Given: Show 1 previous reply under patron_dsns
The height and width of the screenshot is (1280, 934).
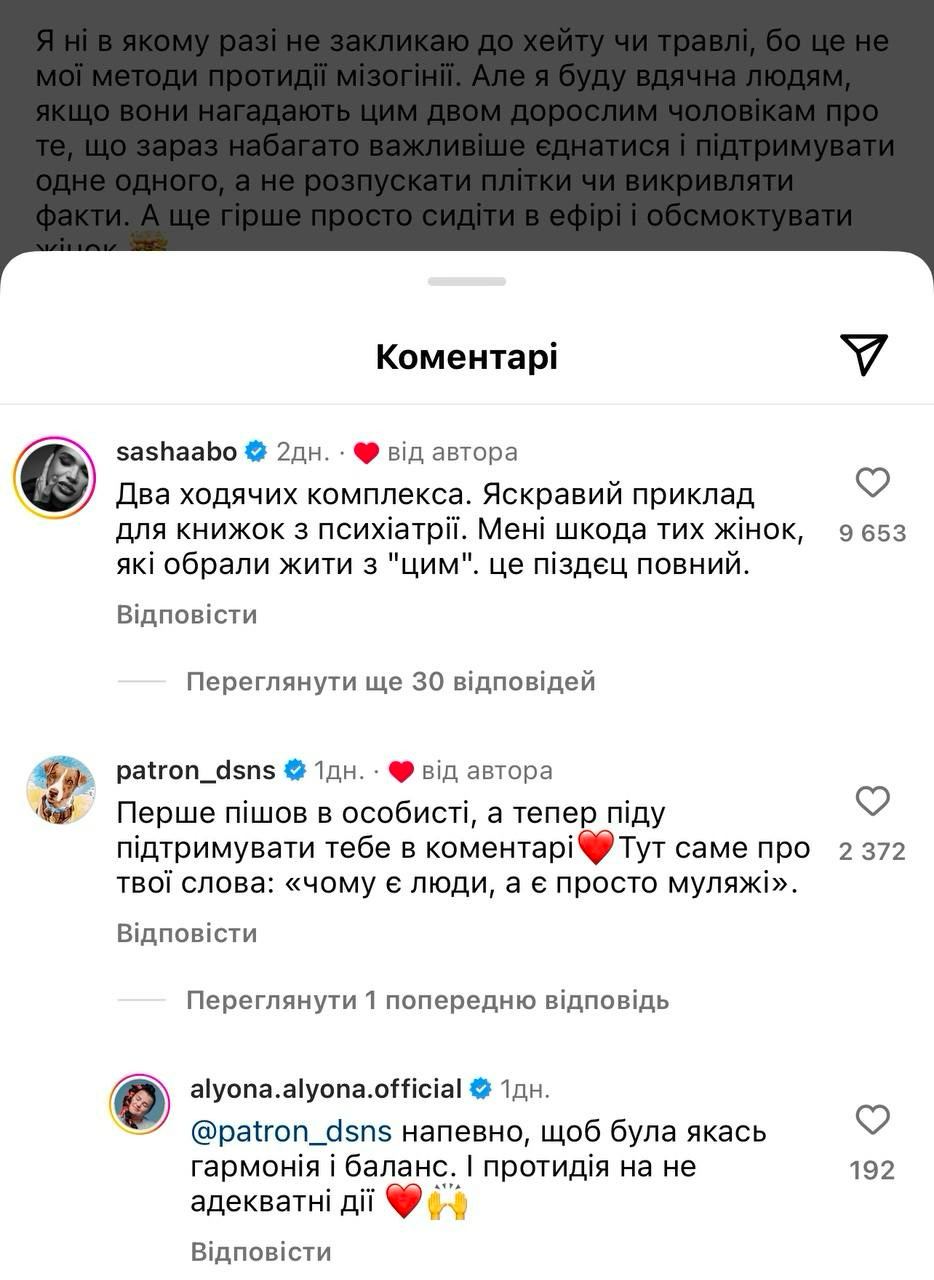Looking at the screenshot, I should [427, 1001].
